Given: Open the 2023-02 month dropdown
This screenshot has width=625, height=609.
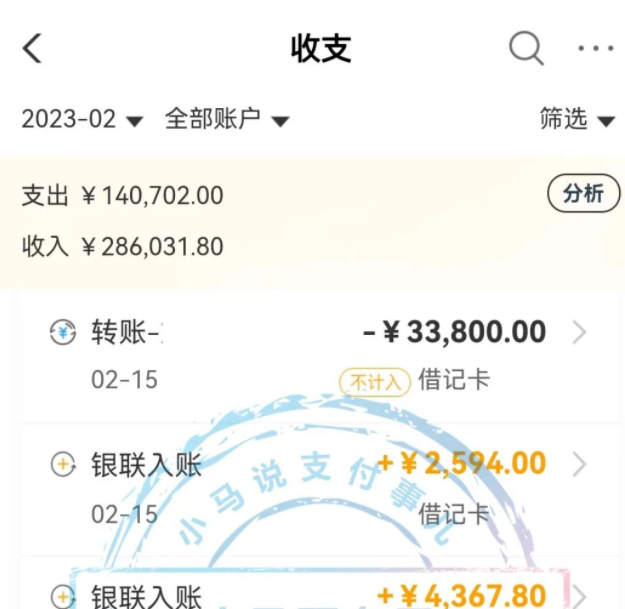Looking at the screenshot, I should [82, 119].
